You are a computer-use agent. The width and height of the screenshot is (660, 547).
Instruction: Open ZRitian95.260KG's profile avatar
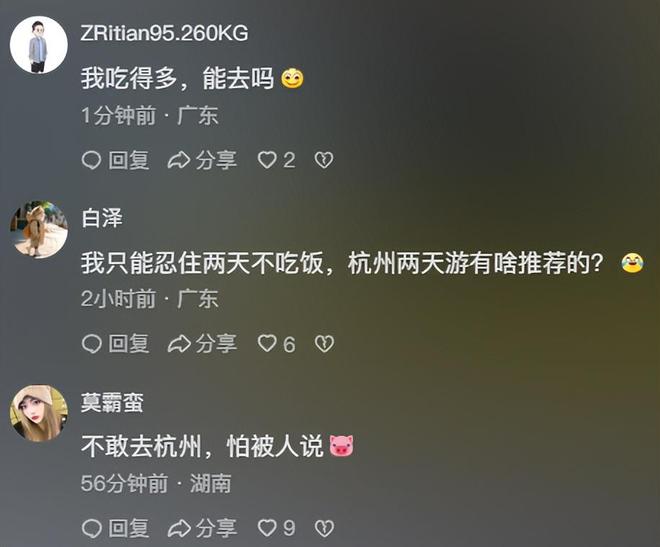[38, 45]
